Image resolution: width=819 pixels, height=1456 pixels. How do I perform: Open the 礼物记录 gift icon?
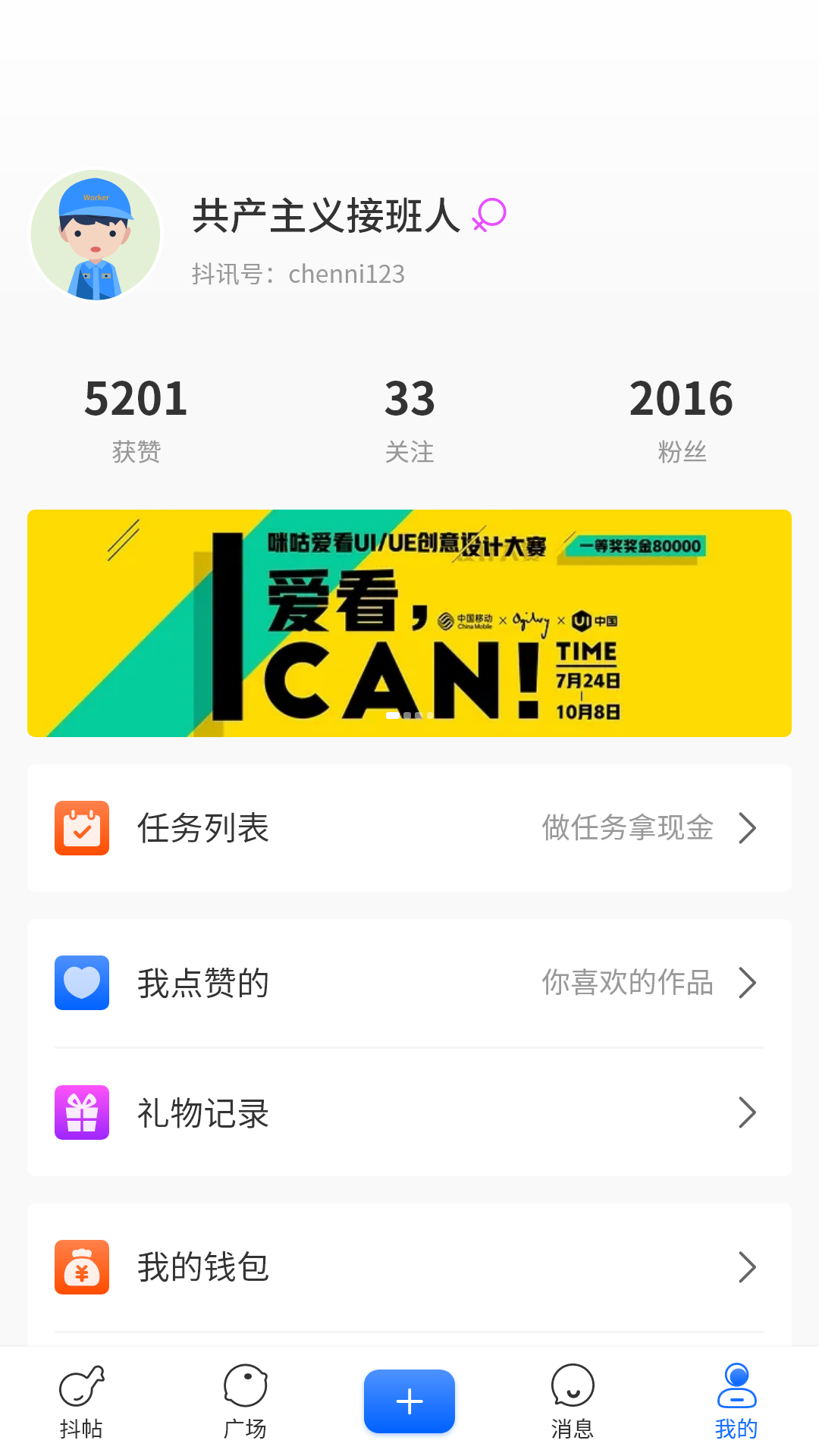click(82, 1112)
